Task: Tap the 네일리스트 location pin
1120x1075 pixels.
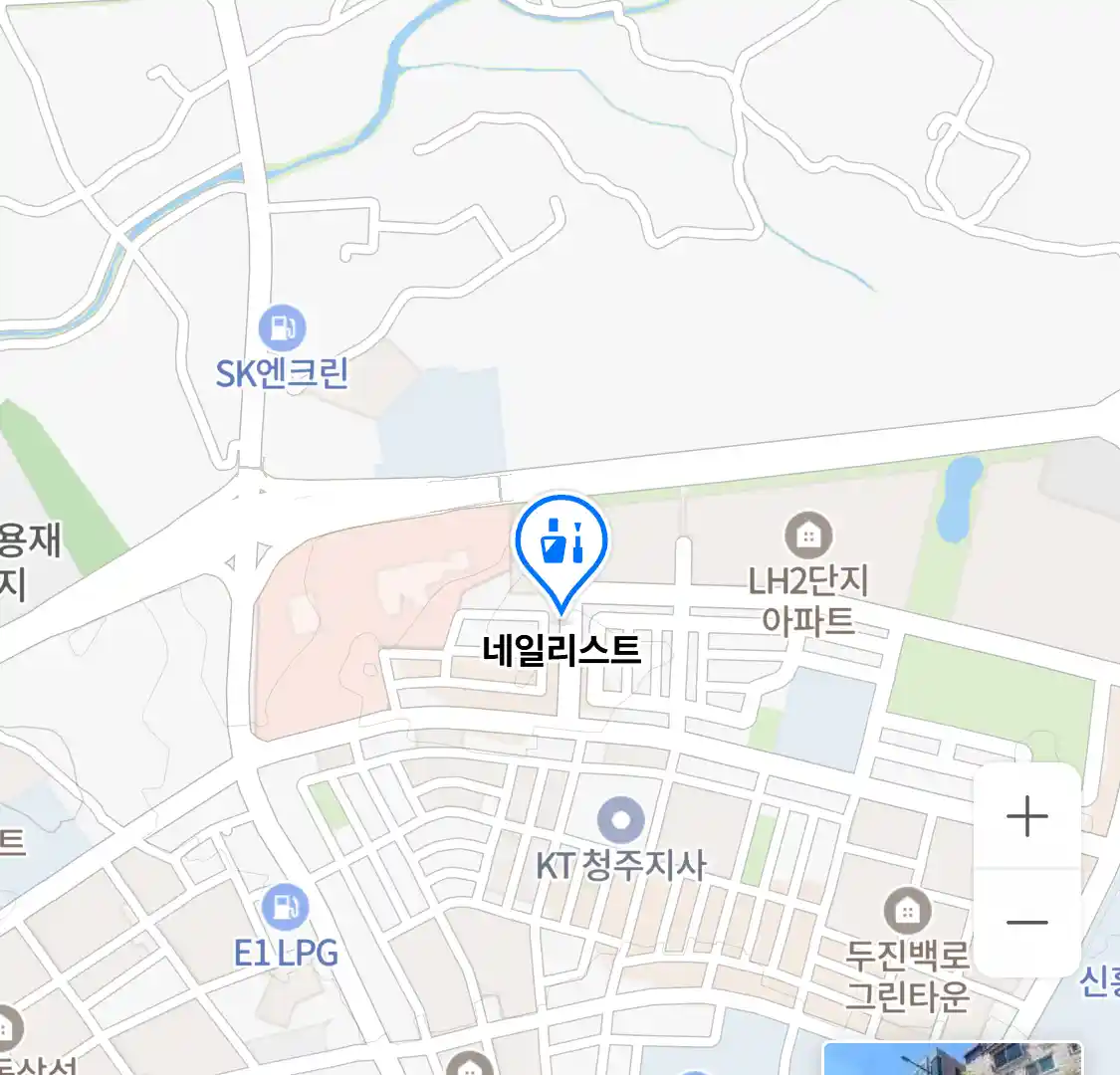Action: click(560, 543)
